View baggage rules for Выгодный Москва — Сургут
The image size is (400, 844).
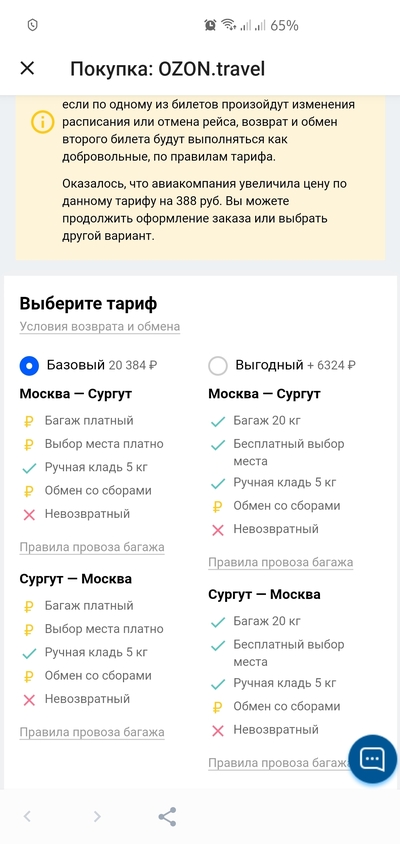click(x=280, y=563)
